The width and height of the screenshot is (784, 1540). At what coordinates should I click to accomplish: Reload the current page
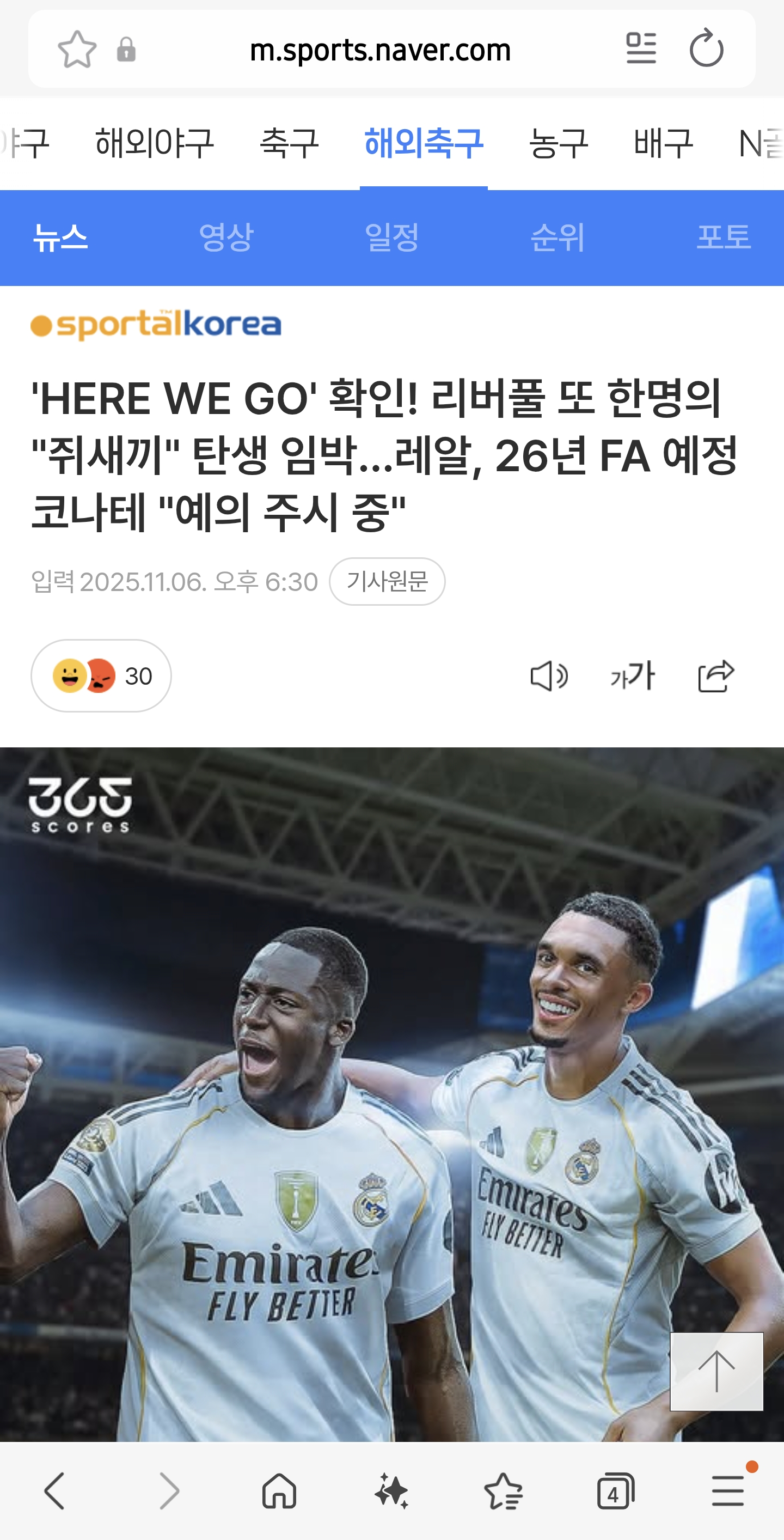click(x=706, y=48)
